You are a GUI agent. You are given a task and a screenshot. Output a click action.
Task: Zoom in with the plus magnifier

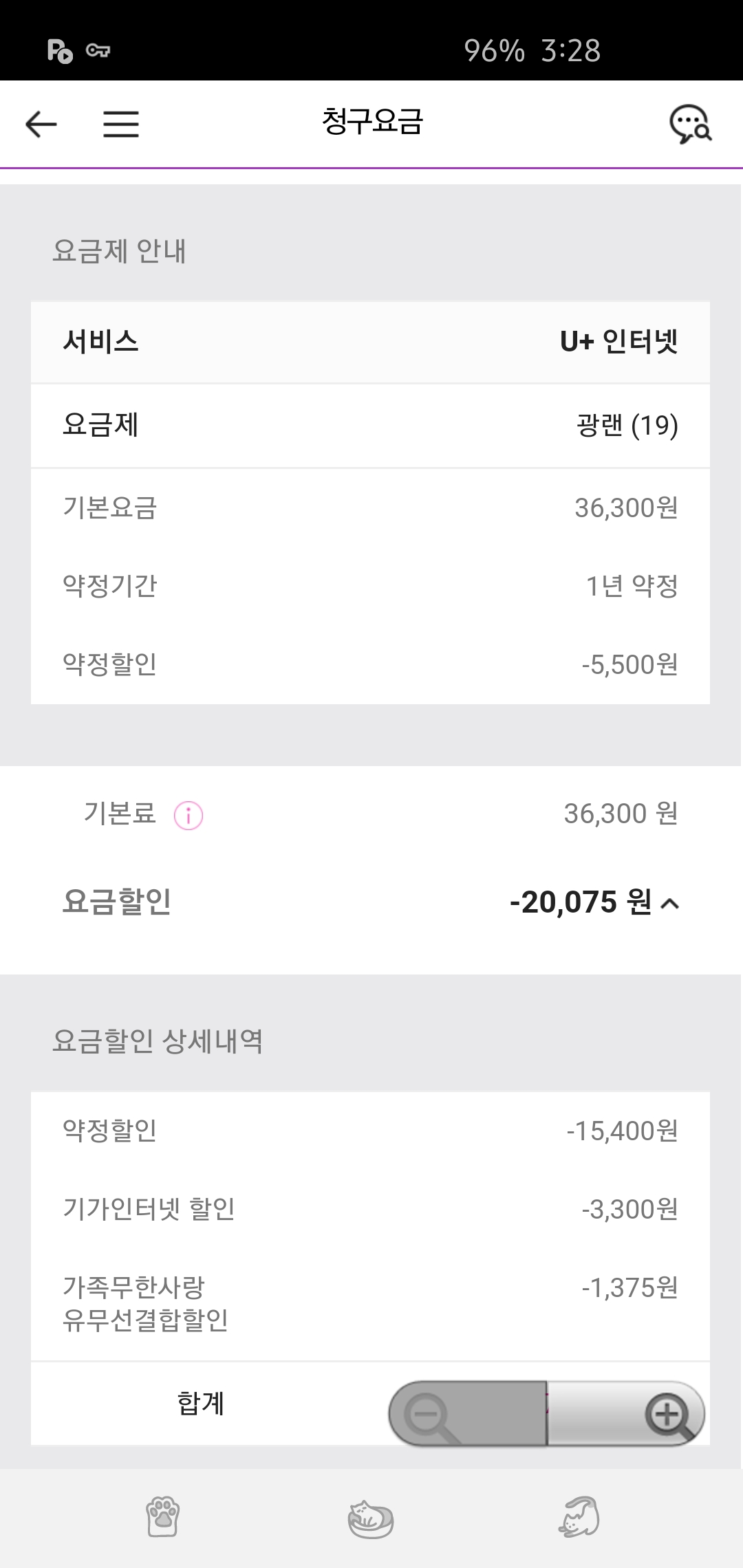click(667, 1415)
